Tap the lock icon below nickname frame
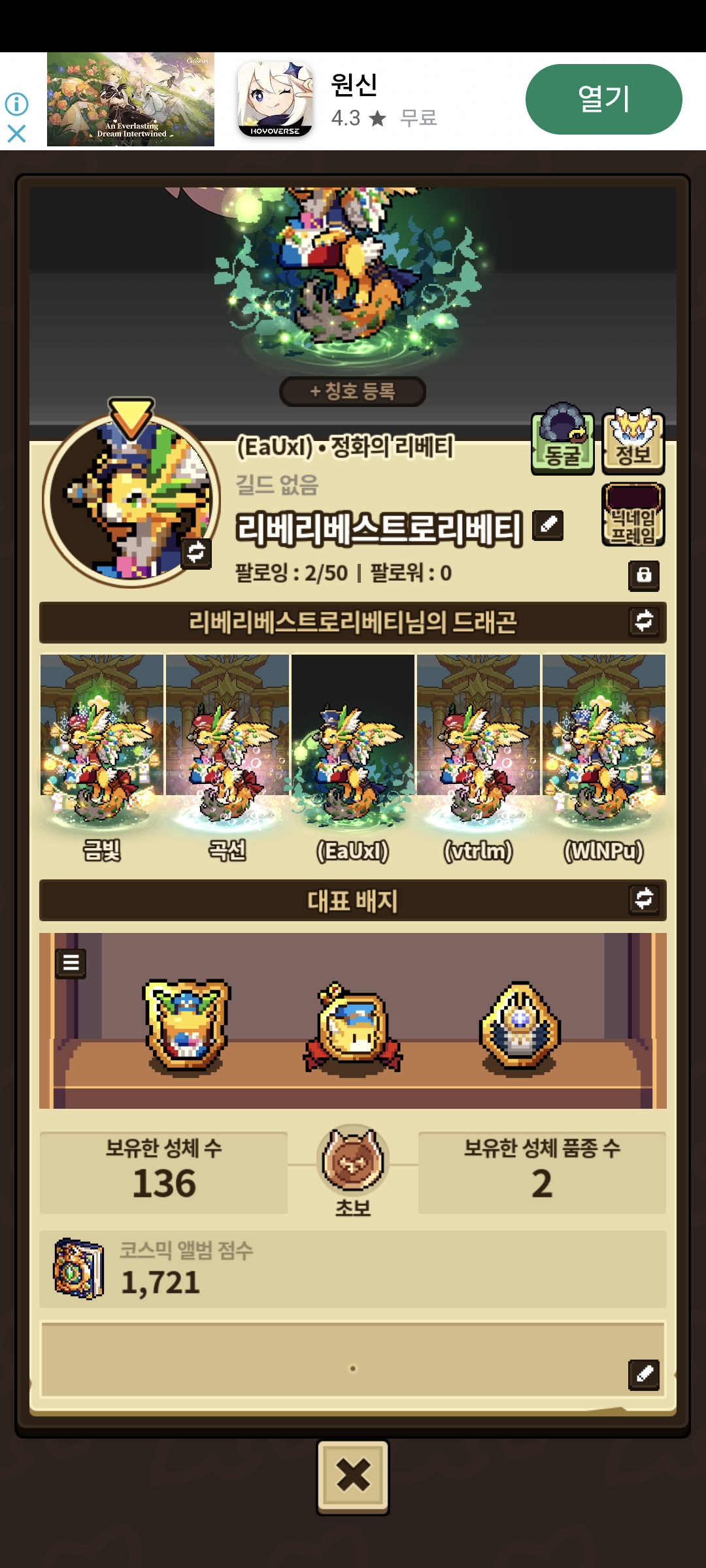706x1568 pixels. click(x=644, y=576)
